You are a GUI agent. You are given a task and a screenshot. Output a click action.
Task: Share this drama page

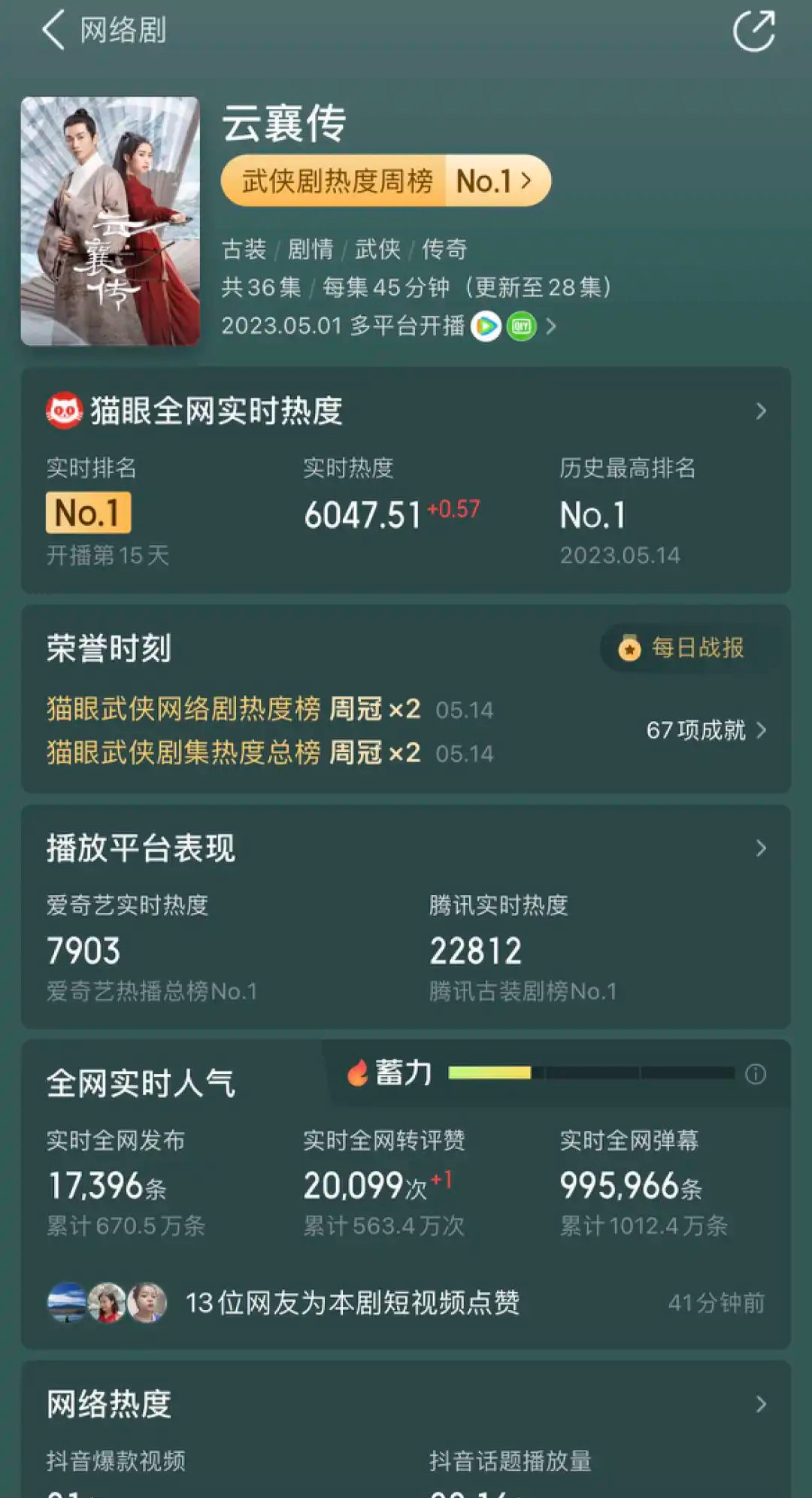[x=753, y=31]
